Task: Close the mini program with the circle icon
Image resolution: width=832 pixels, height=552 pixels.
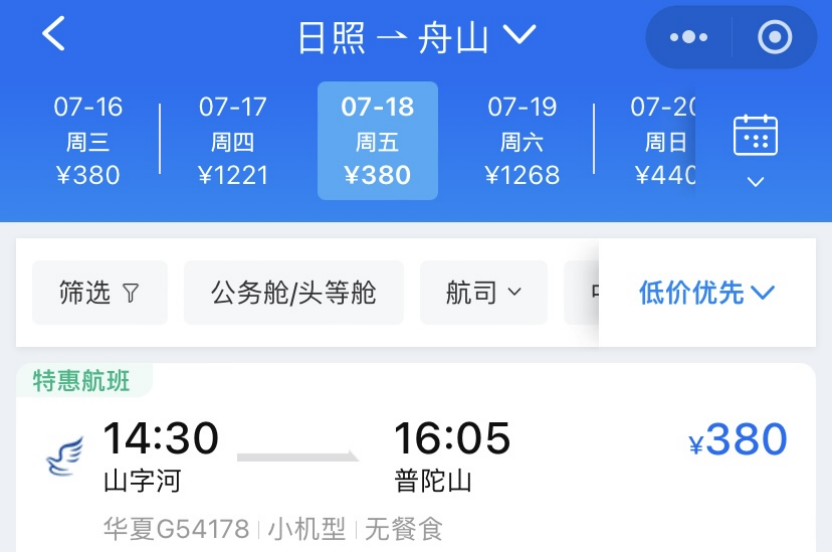Action: click(x=775, y=38)
